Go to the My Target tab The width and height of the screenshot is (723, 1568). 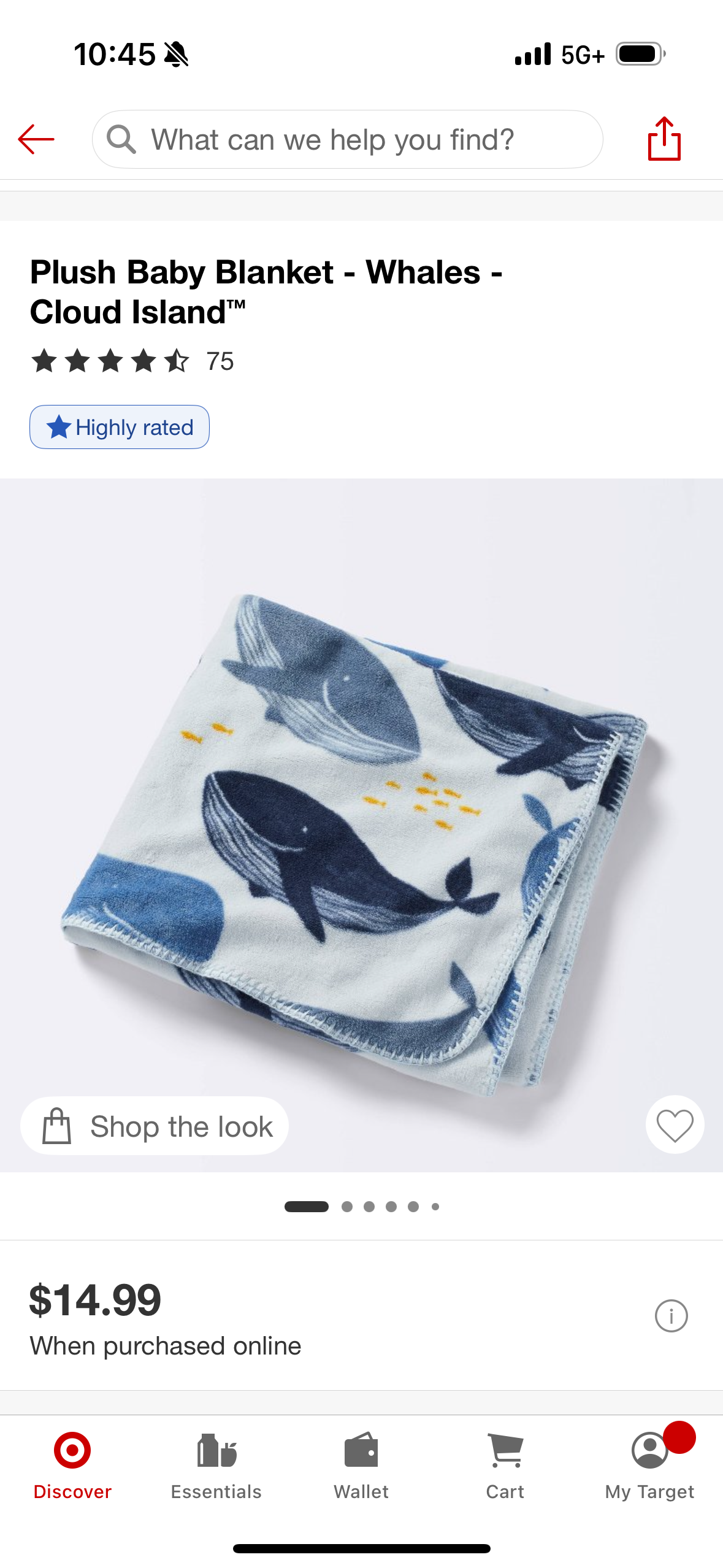point(649,1466)
